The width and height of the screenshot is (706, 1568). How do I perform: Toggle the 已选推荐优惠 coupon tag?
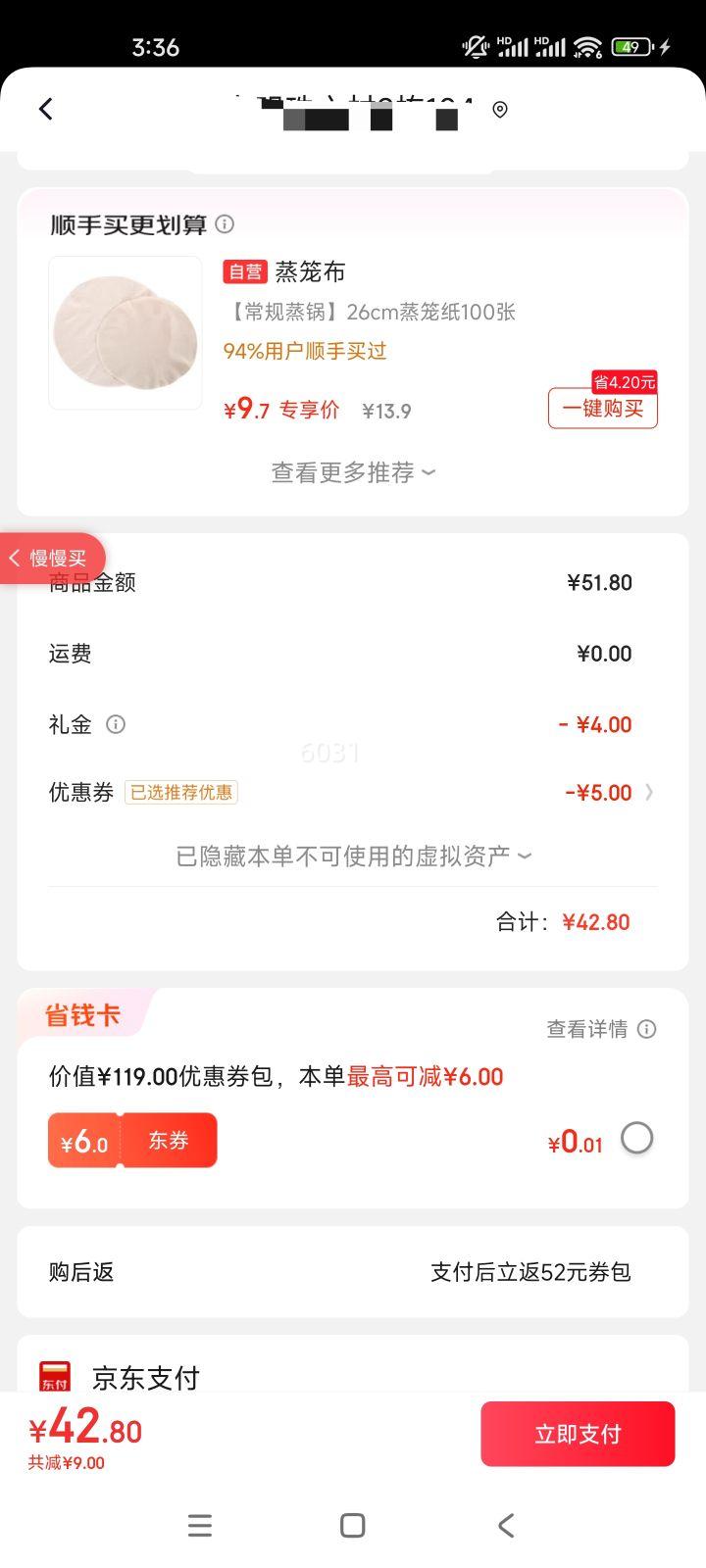click(181, 792)
